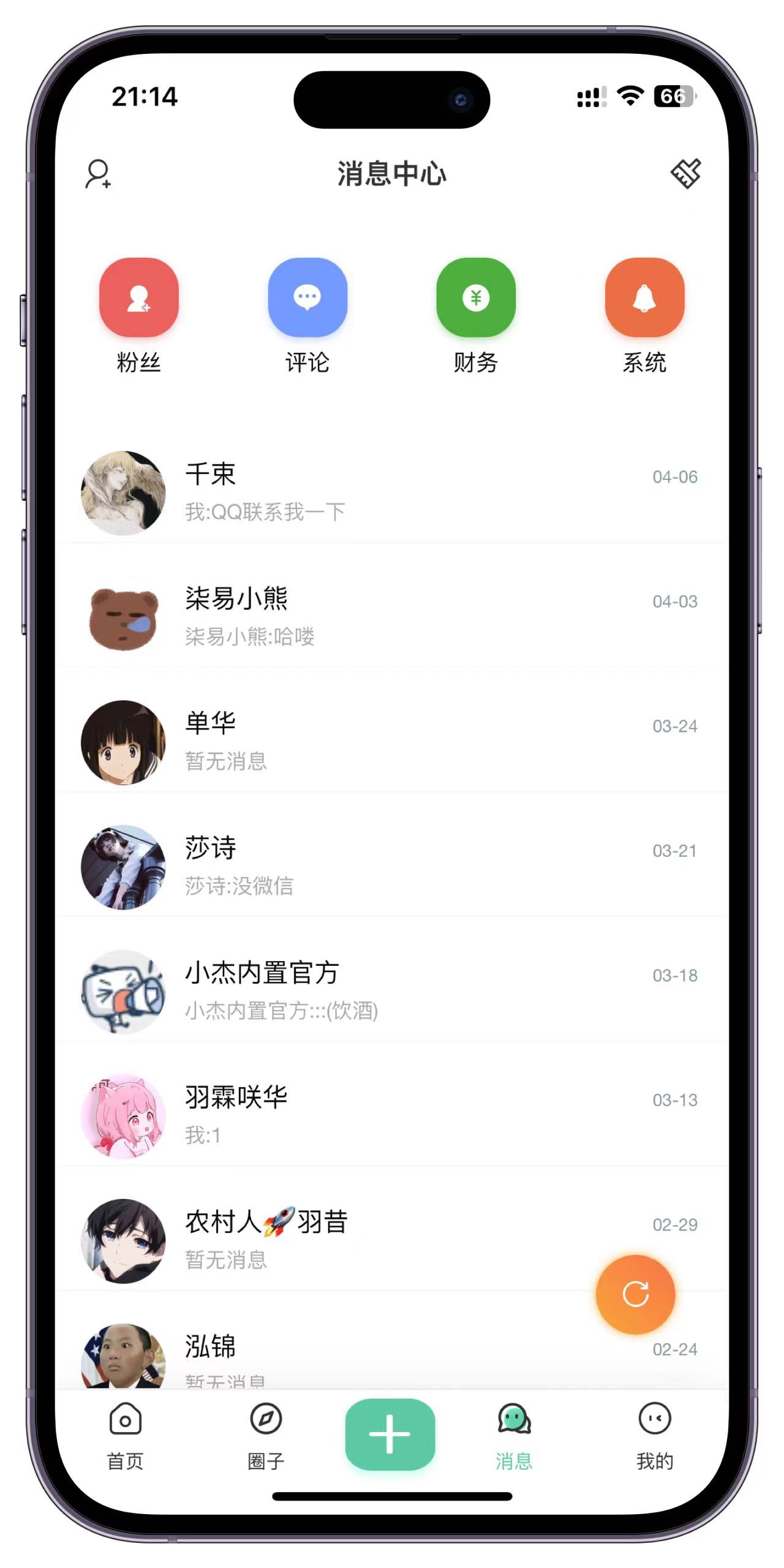Tap the orange refresh floating button
This screenshot has width=784, height=1568.
pyautogui.click(x=635, y=1294)
